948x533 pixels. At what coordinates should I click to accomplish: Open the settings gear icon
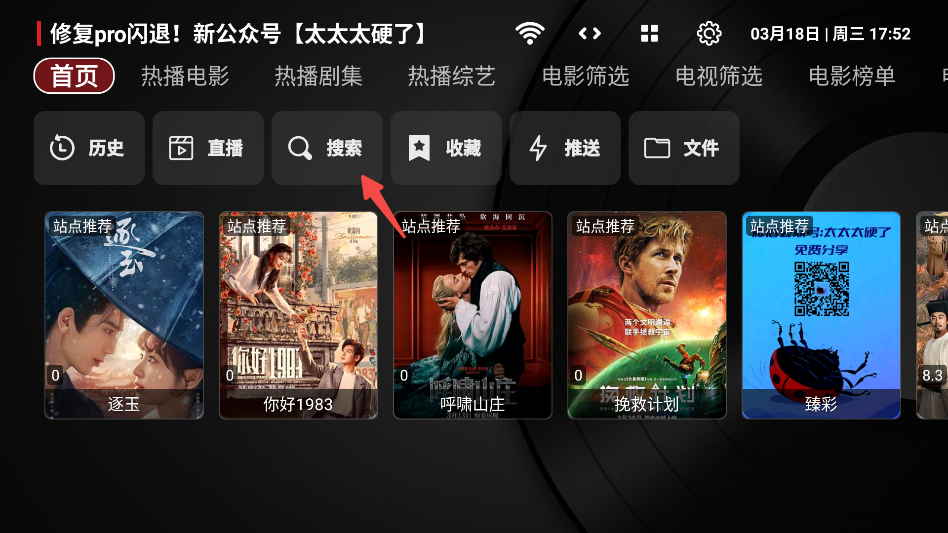click(709, 33)
